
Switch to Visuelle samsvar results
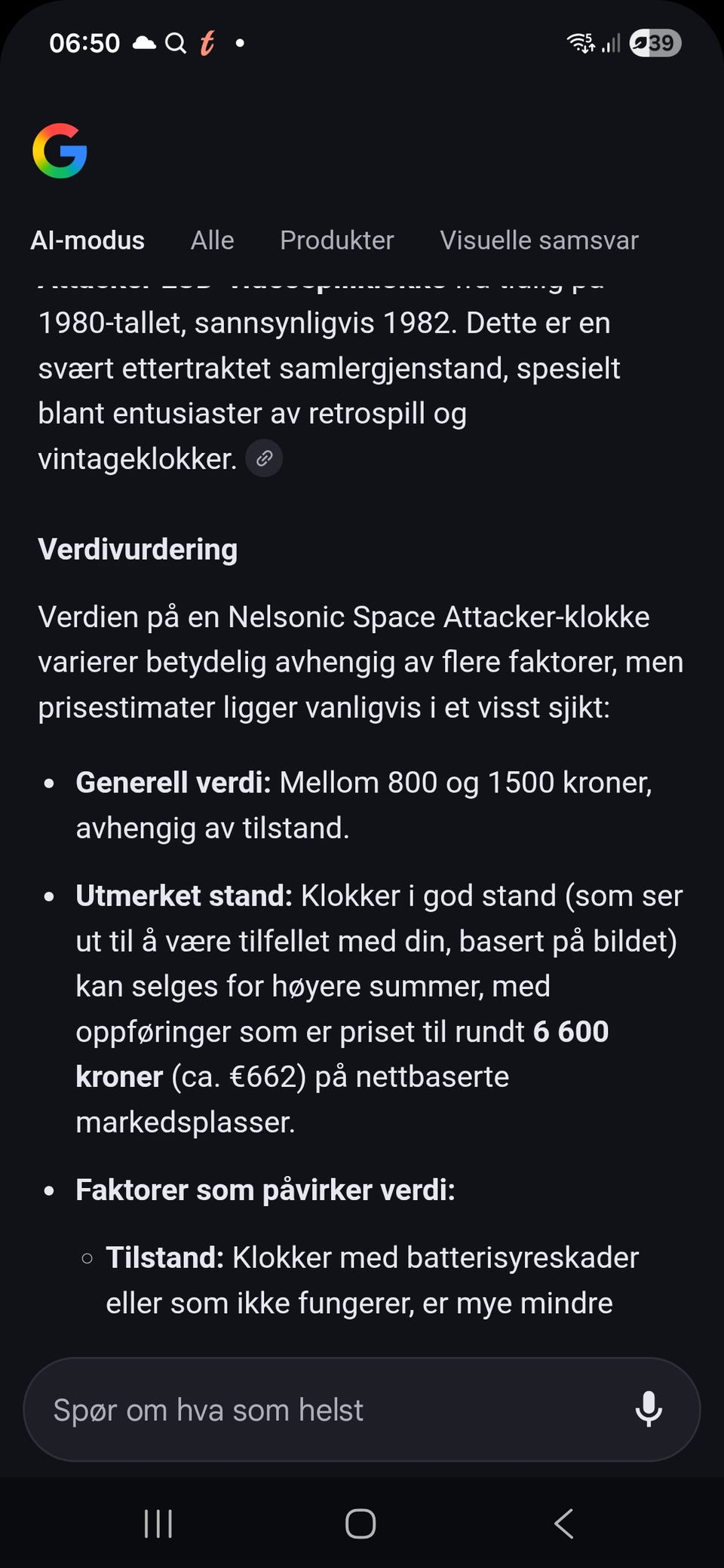[539, 240]
